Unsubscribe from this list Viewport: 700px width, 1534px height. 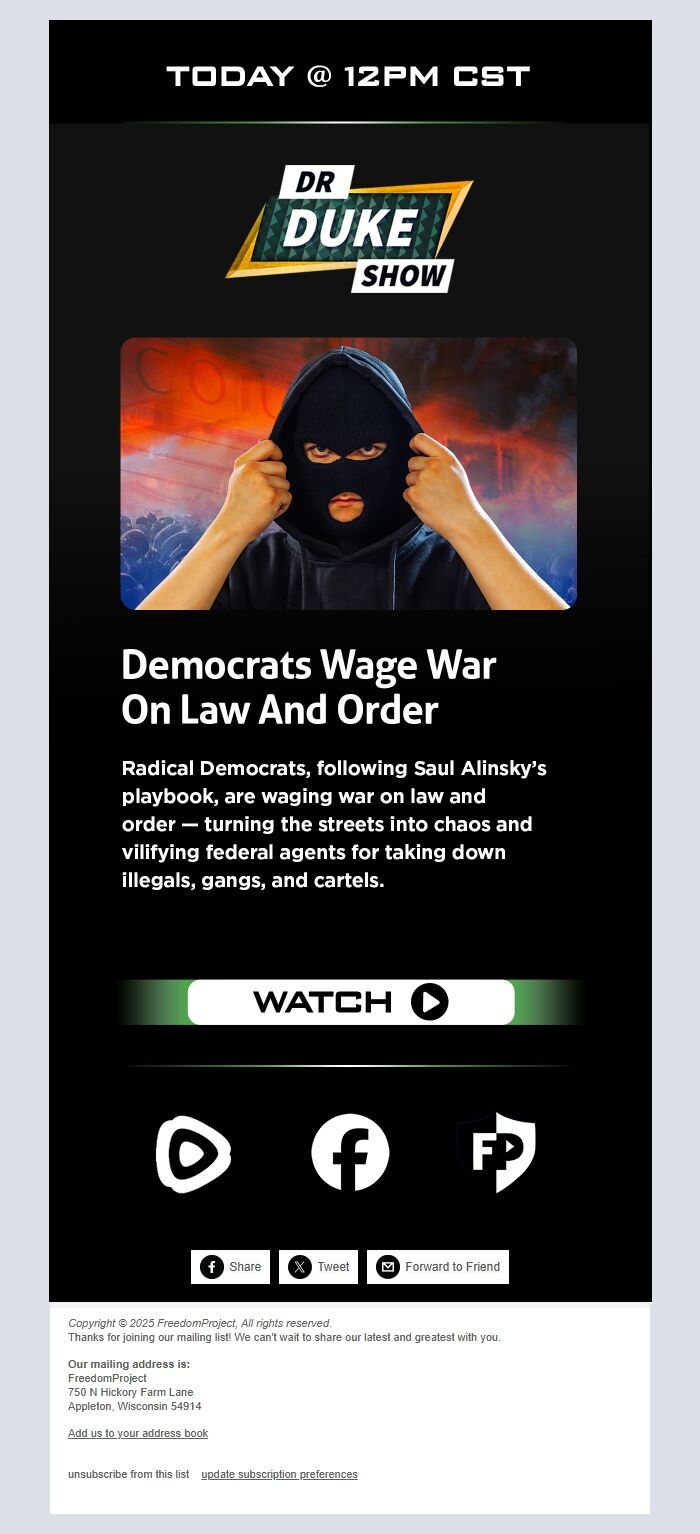click(x=128, y=1474)
